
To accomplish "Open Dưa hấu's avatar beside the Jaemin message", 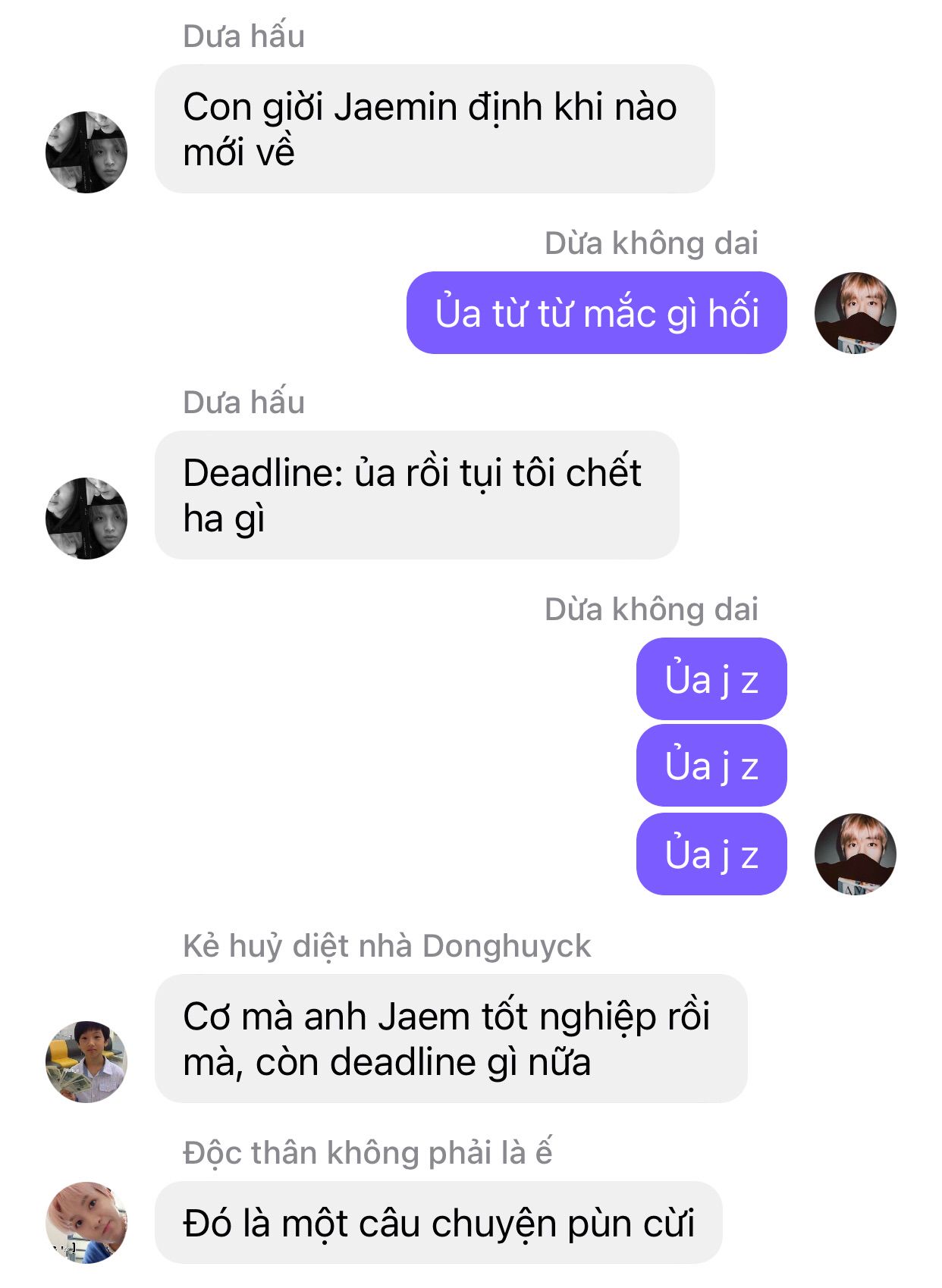I will coord(86,152).
